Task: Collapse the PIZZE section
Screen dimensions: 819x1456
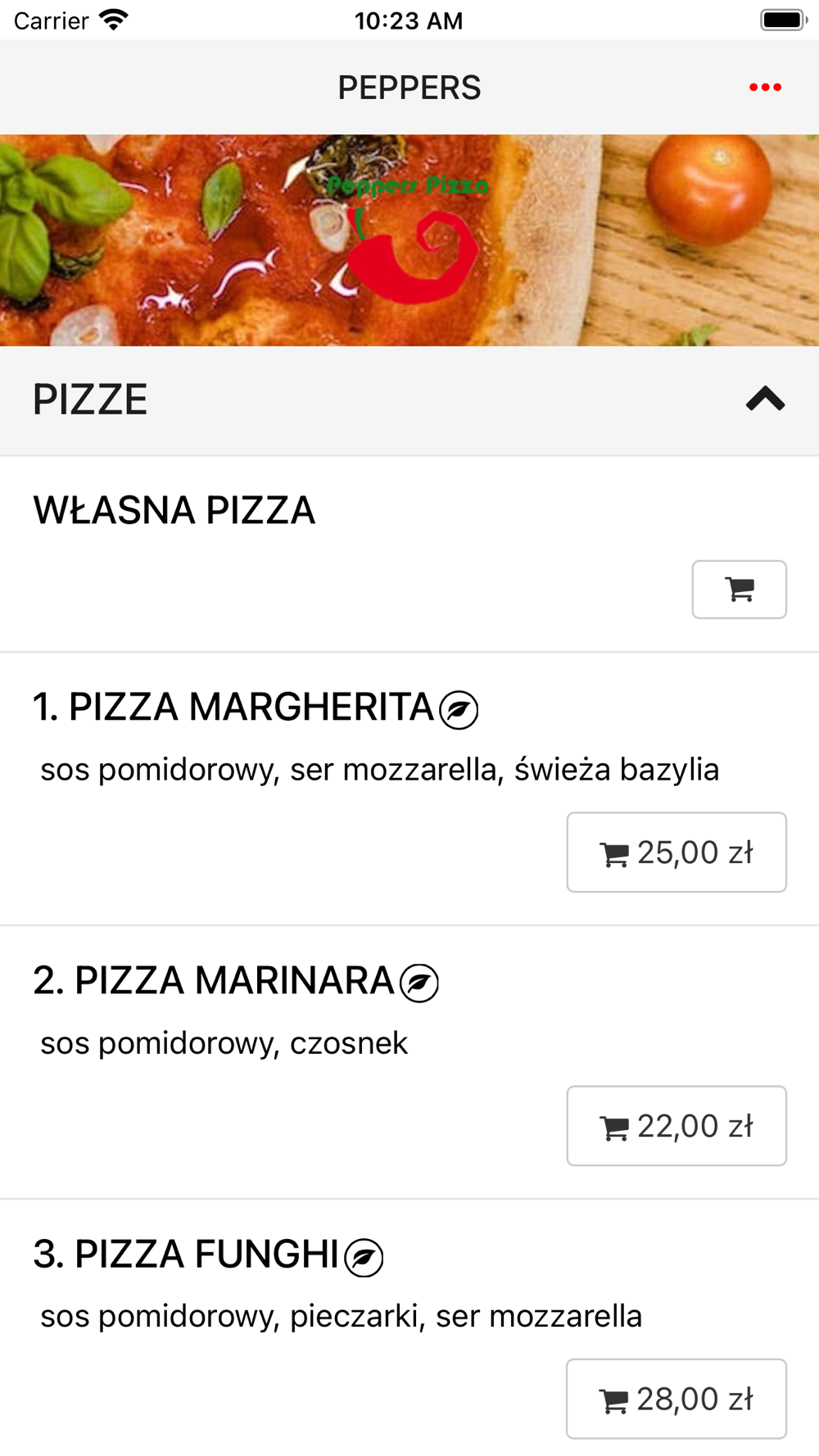Action: [765, 400]
